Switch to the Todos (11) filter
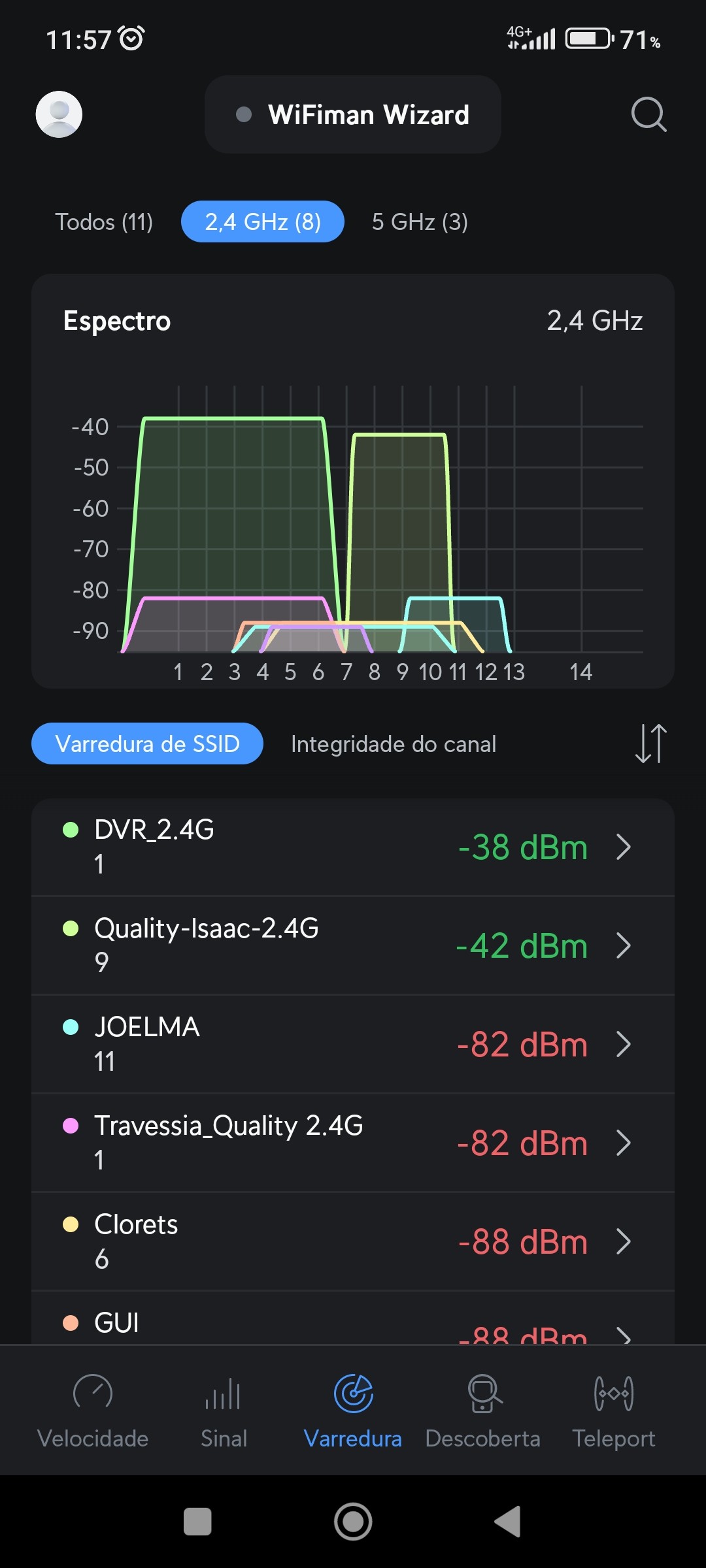Screen dimensions: 706x1568 click(x=104, y=222)
